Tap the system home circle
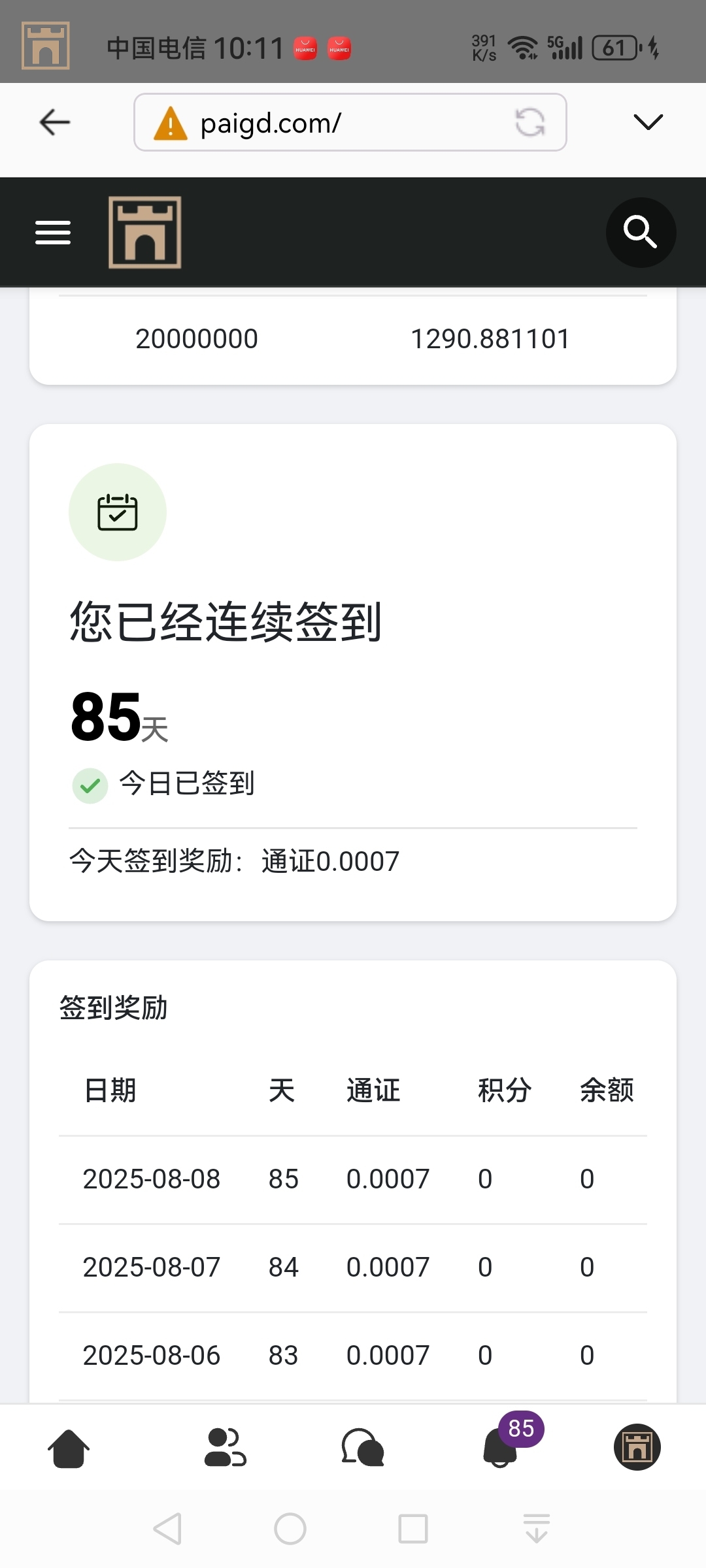The image size is (706, 1568). tap(290, 1529)
